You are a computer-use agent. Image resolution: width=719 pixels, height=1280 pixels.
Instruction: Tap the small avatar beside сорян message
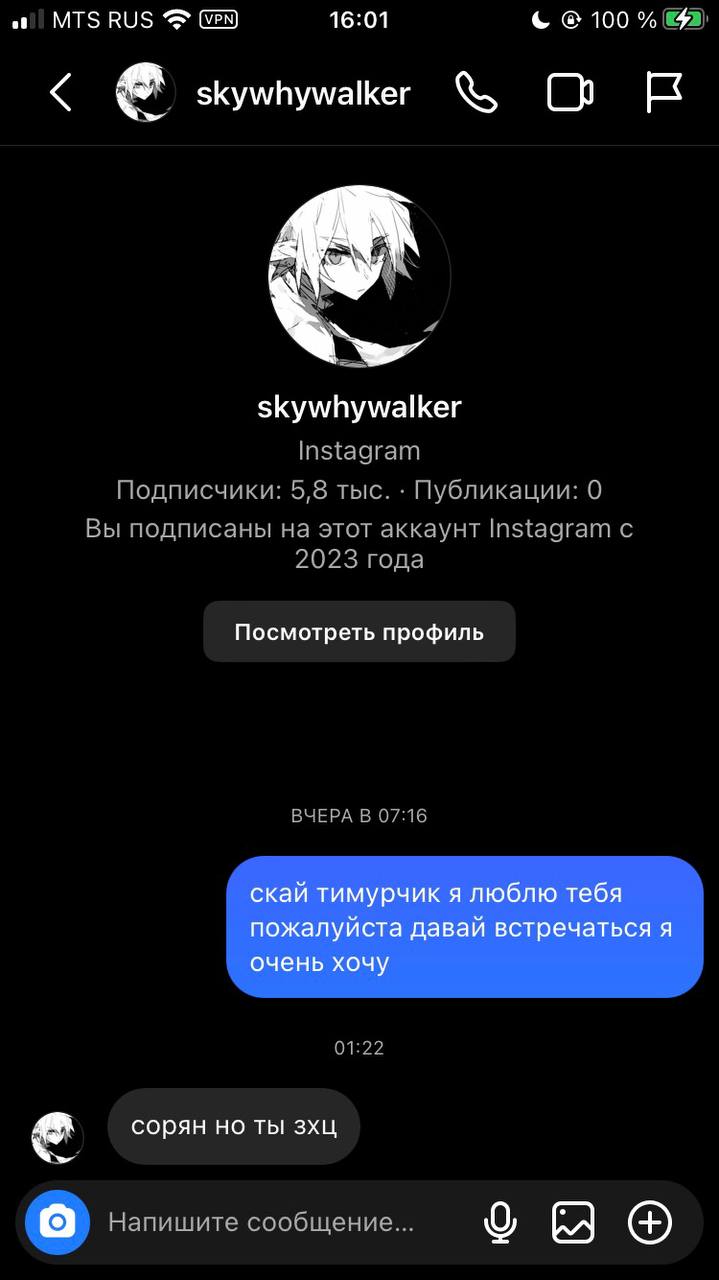pyautogui.click(x=57, y=1138)
